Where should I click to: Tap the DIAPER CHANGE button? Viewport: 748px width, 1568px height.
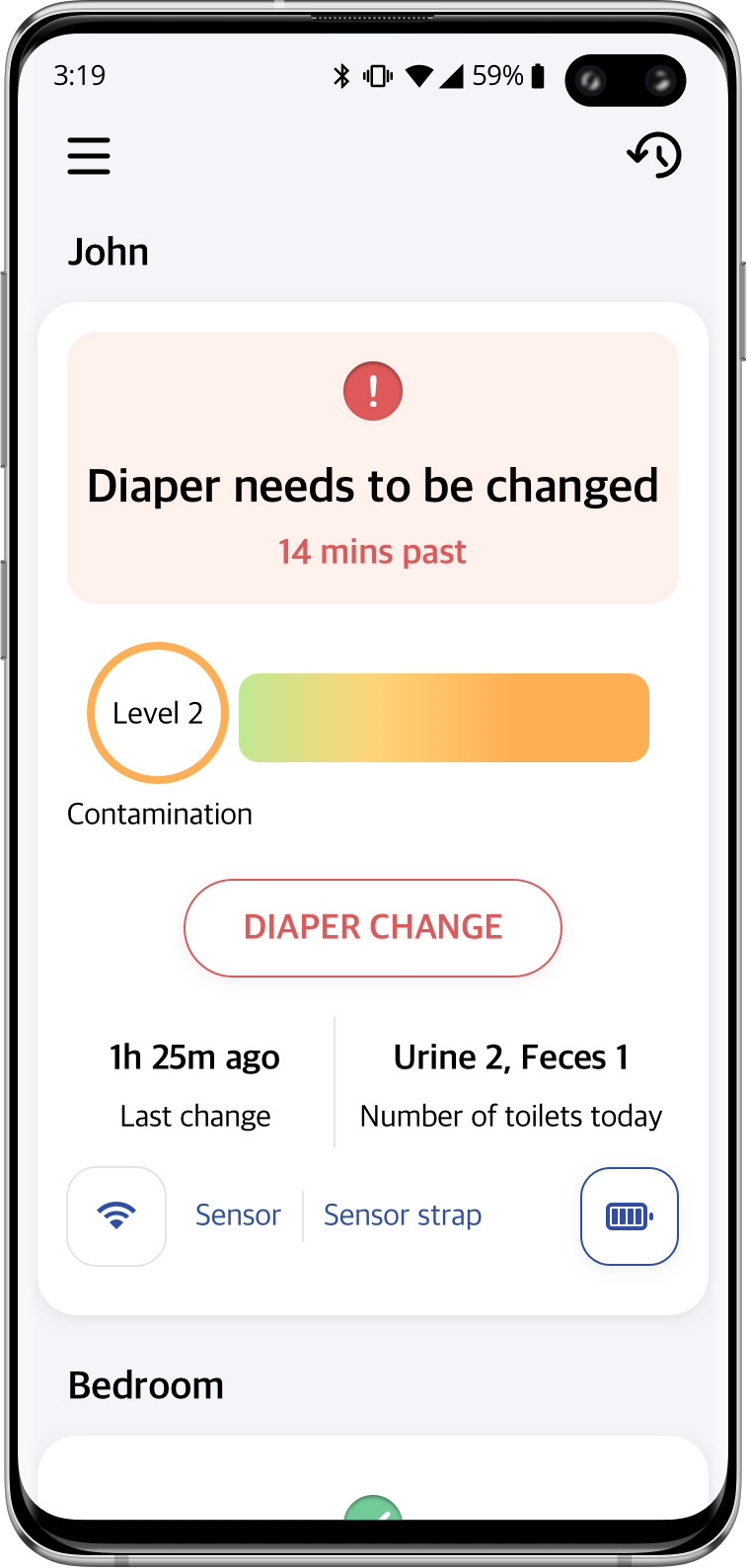373,928
